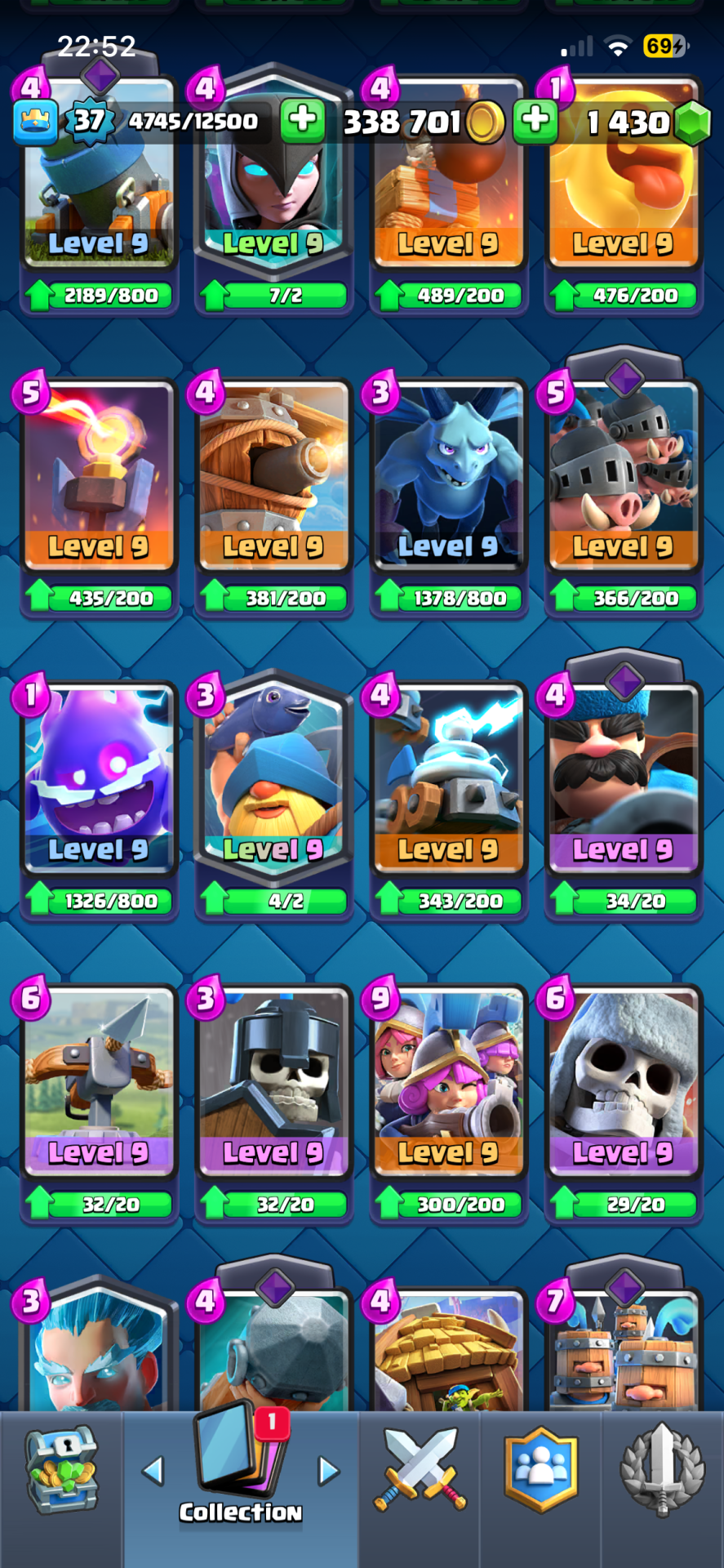
Task: Tap the green plus next to gold
Action: (x=302, y=120)
